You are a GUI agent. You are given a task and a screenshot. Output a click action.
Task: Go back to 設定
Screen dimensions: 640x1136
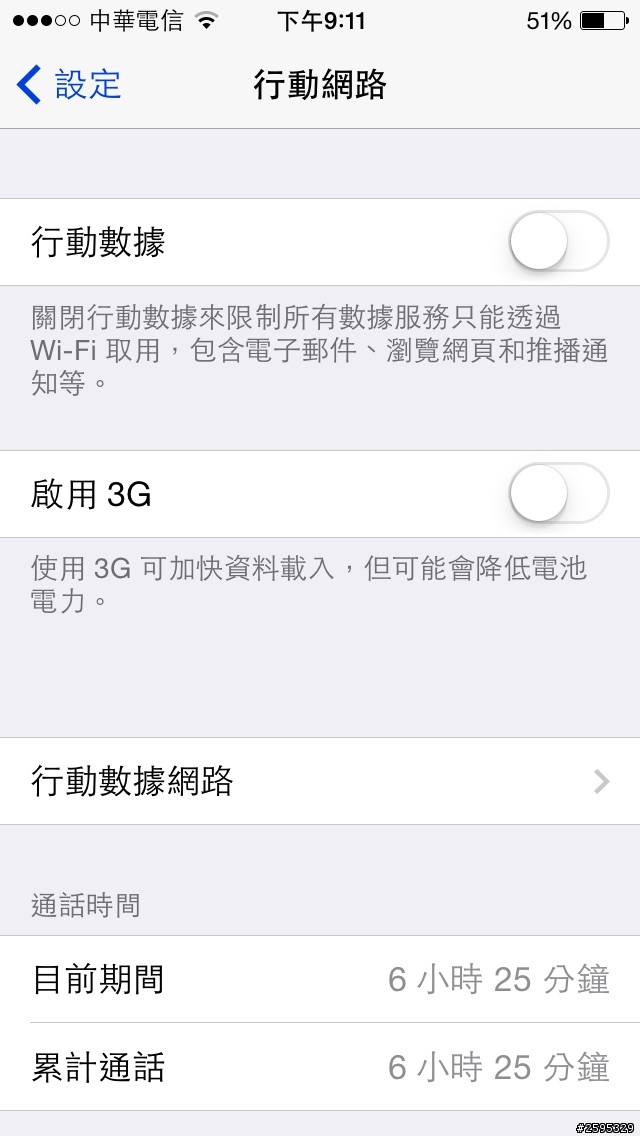(x=69, y=85)
